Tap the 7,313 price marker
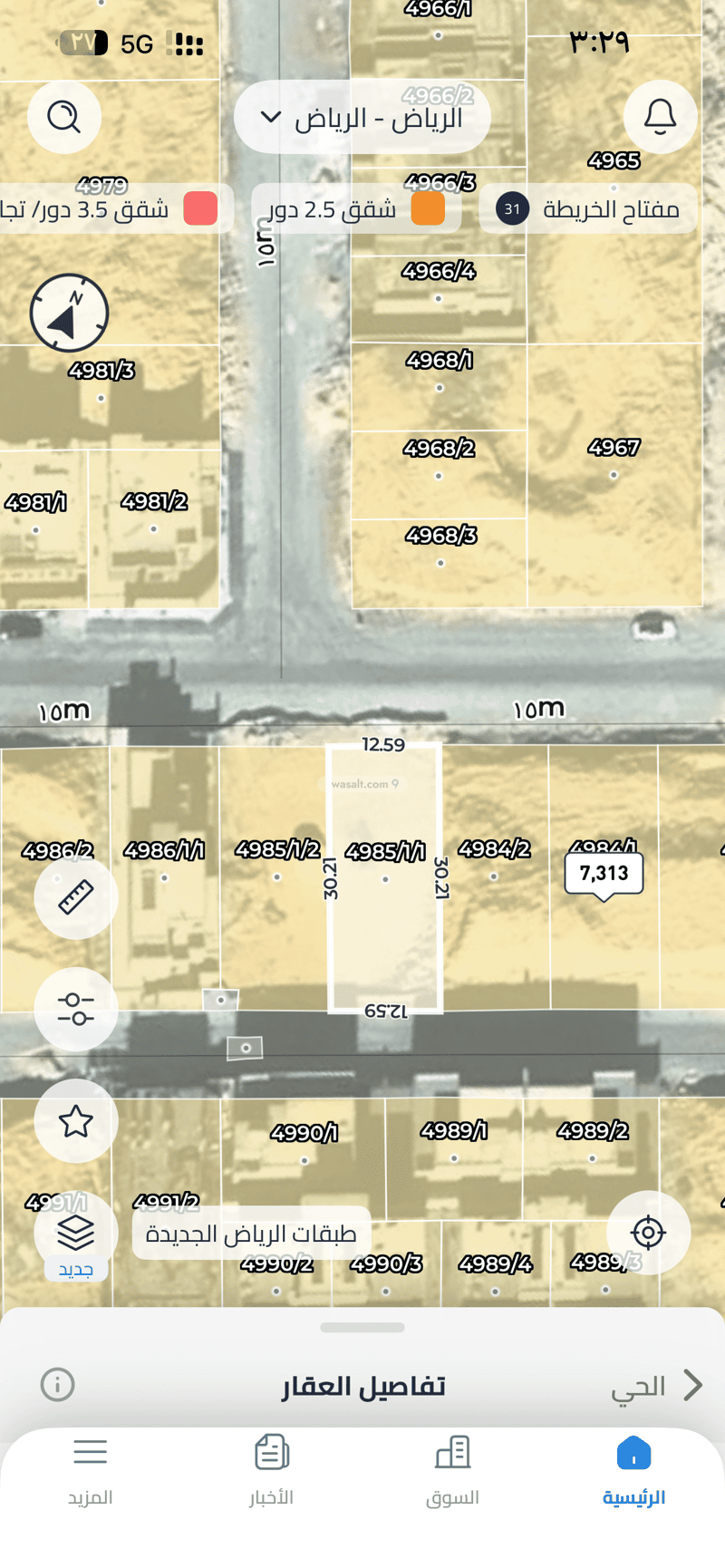 (604, 874)
